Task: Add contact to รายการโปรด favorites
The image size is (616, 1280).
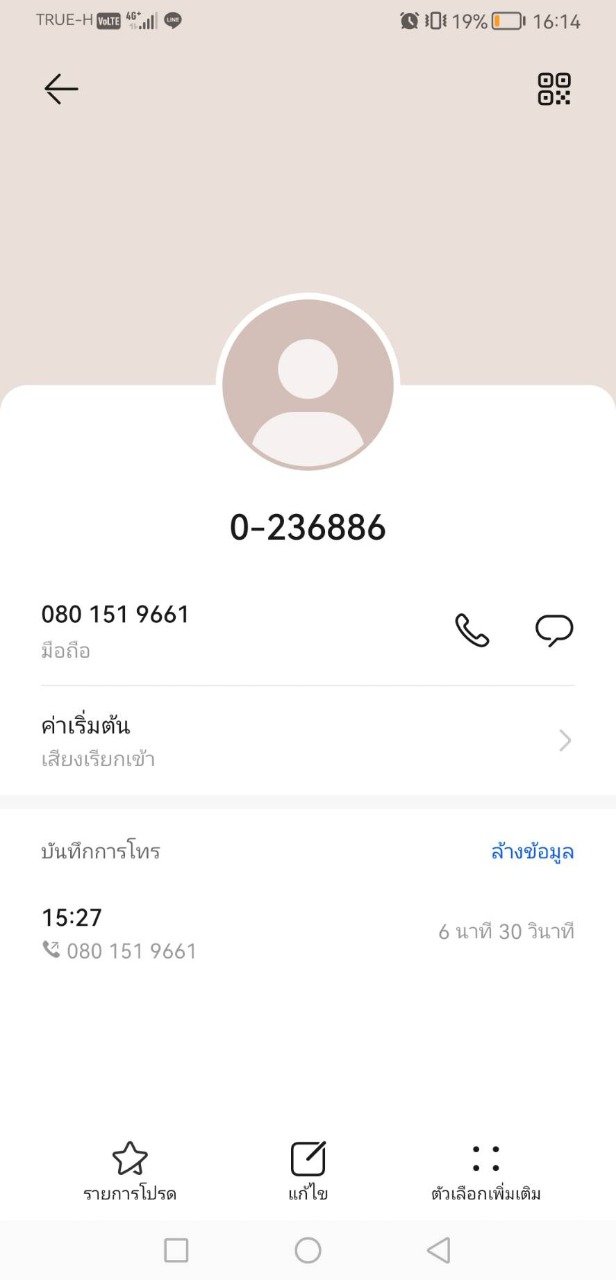Action: click(x=130, y=1172)
